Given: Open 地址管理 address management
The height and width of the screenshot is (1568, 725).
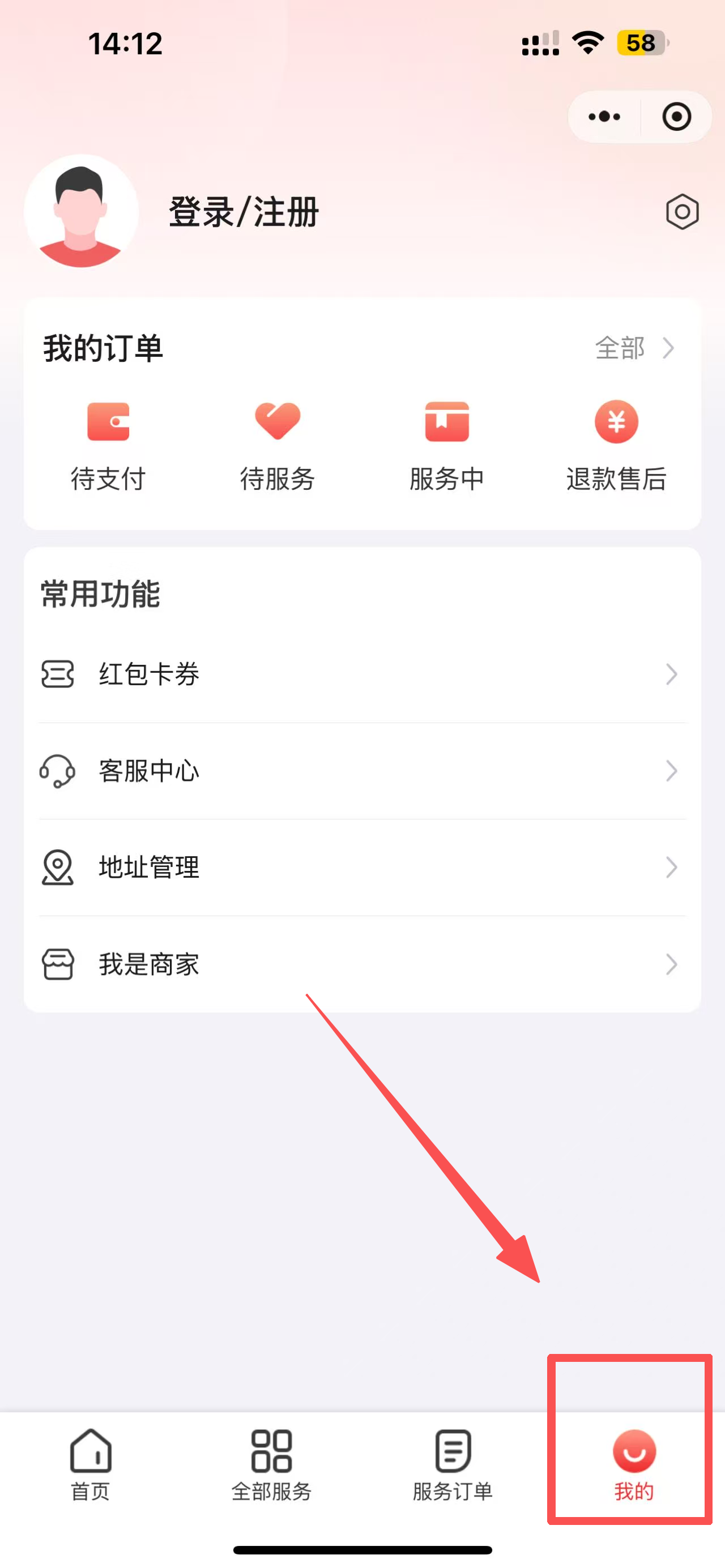Looking at the screenshot, I should [x=361, y=868].
